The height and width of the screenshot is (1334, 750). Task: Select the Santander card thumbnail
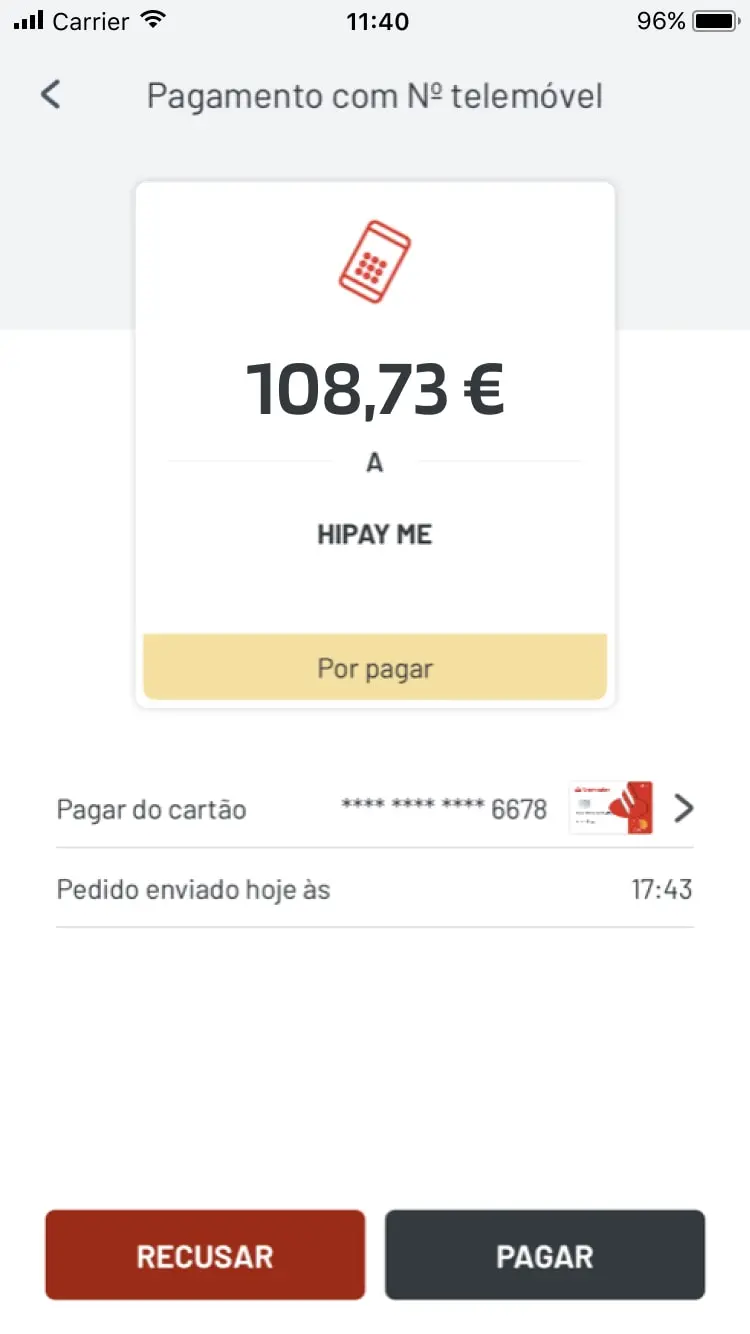point(610,808)
